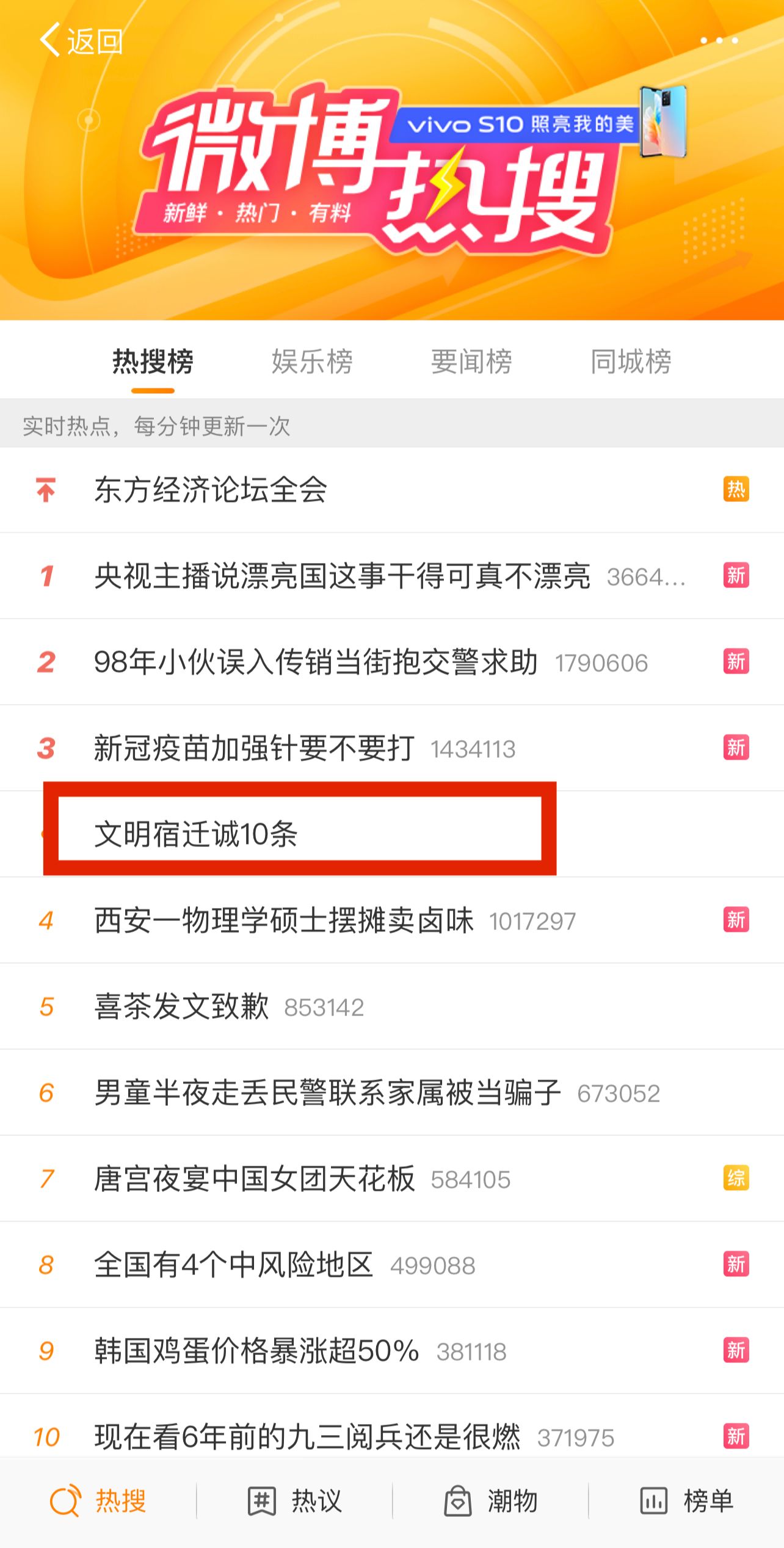
Task: Open the highlighted topic 文明宿迁诚10条
Action: (x=392, y=834)
